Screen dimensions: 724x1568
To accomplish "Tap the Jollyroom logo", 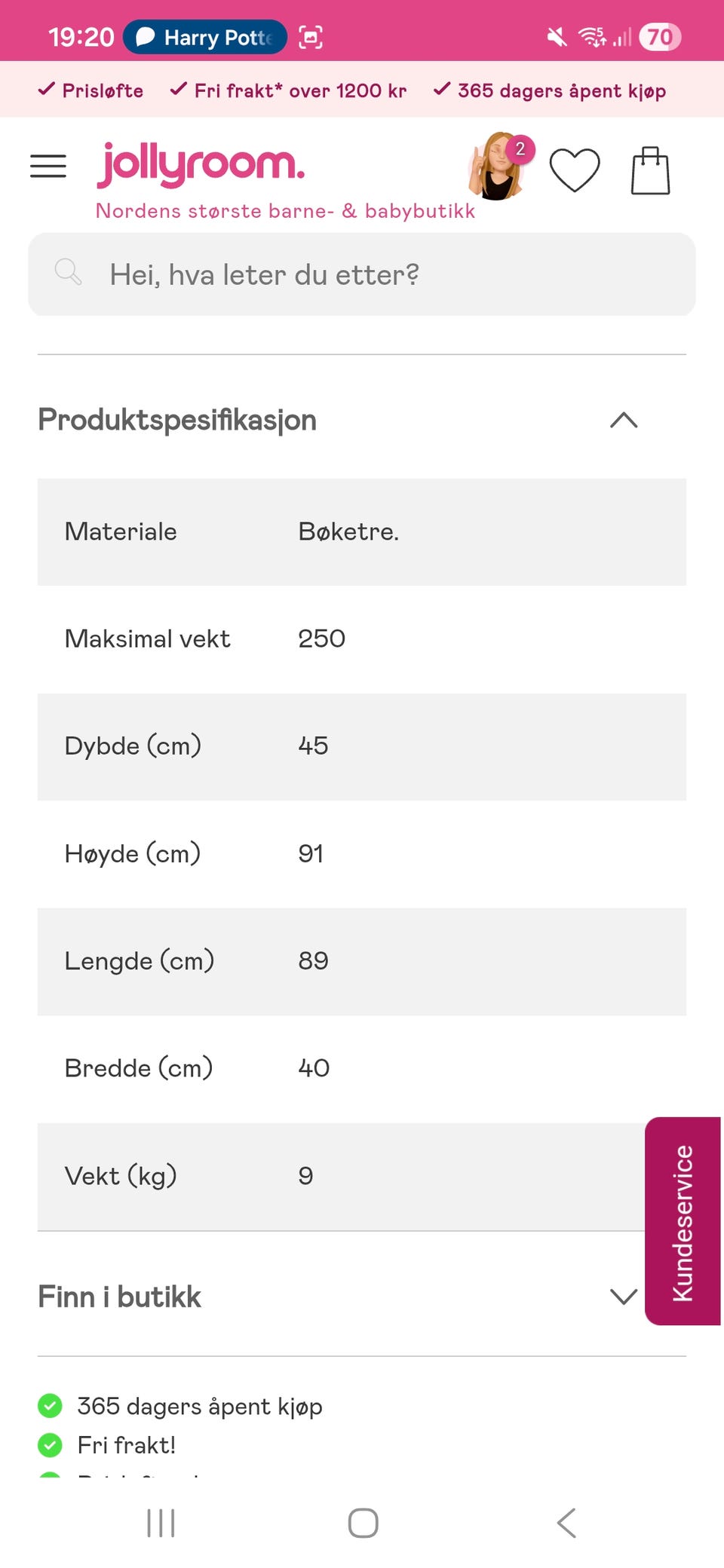I will (201, 166).
